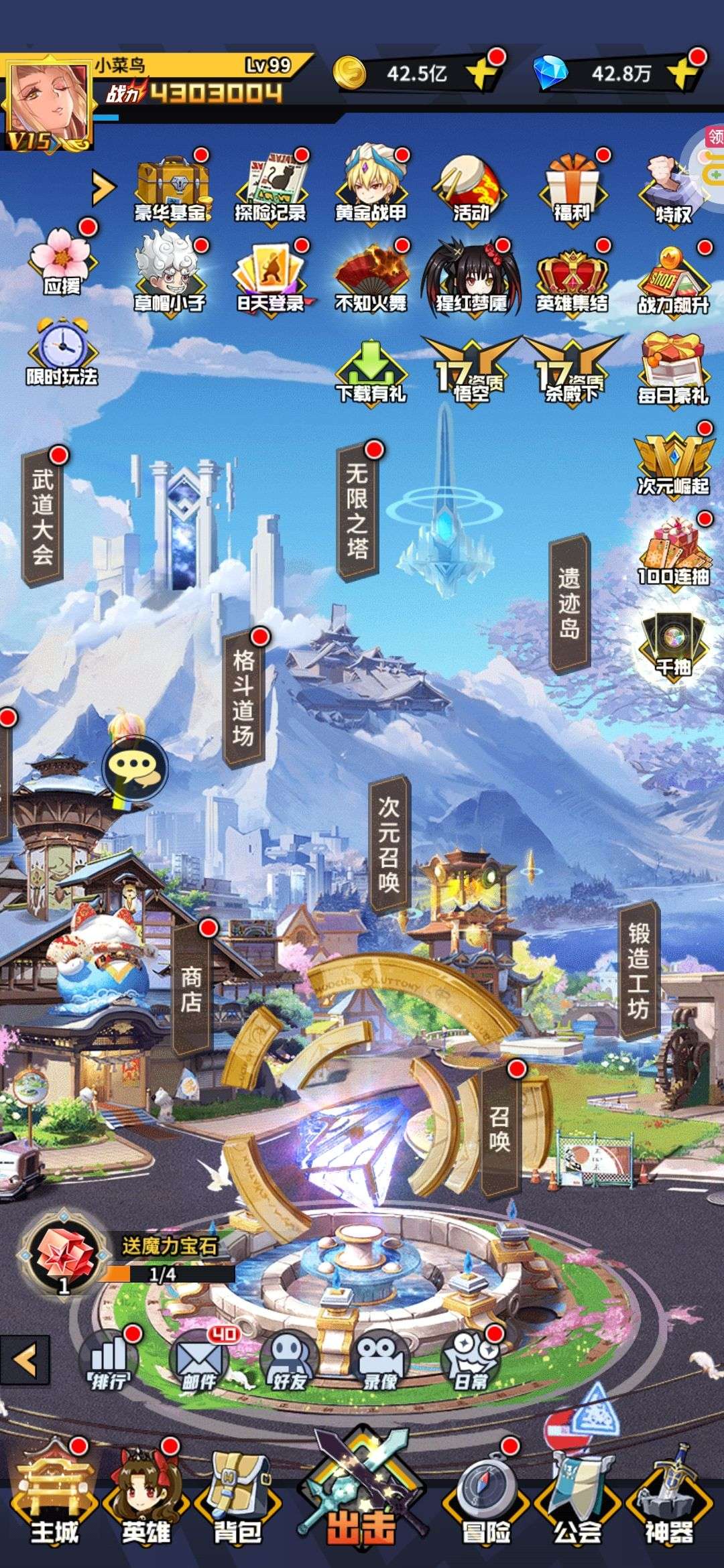This screenshot has height=1568, width=724.
Task: Open the 福利 gift icon
Action: [x=572, y=189]
